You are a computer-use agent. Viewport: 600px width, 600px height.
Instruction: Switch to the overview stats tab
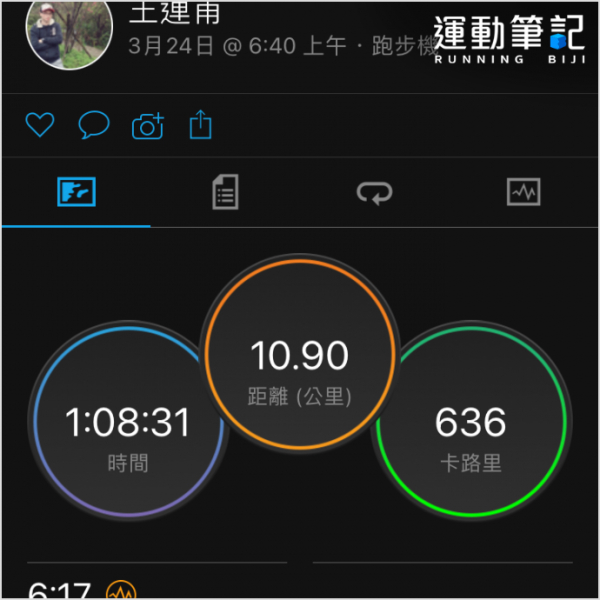click(76, 192)
